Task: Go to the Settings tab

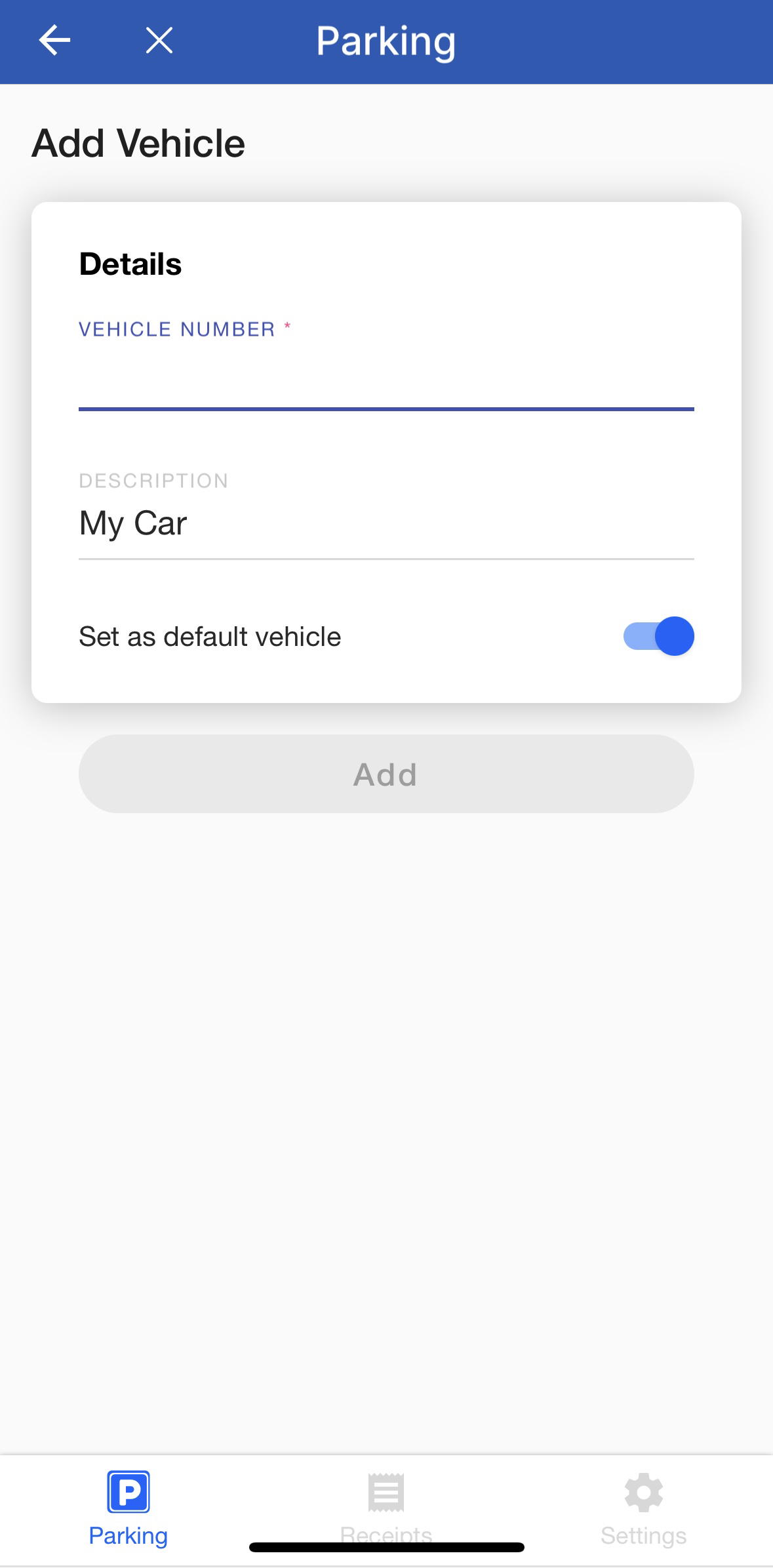Action: click(x=644, y=1510)
